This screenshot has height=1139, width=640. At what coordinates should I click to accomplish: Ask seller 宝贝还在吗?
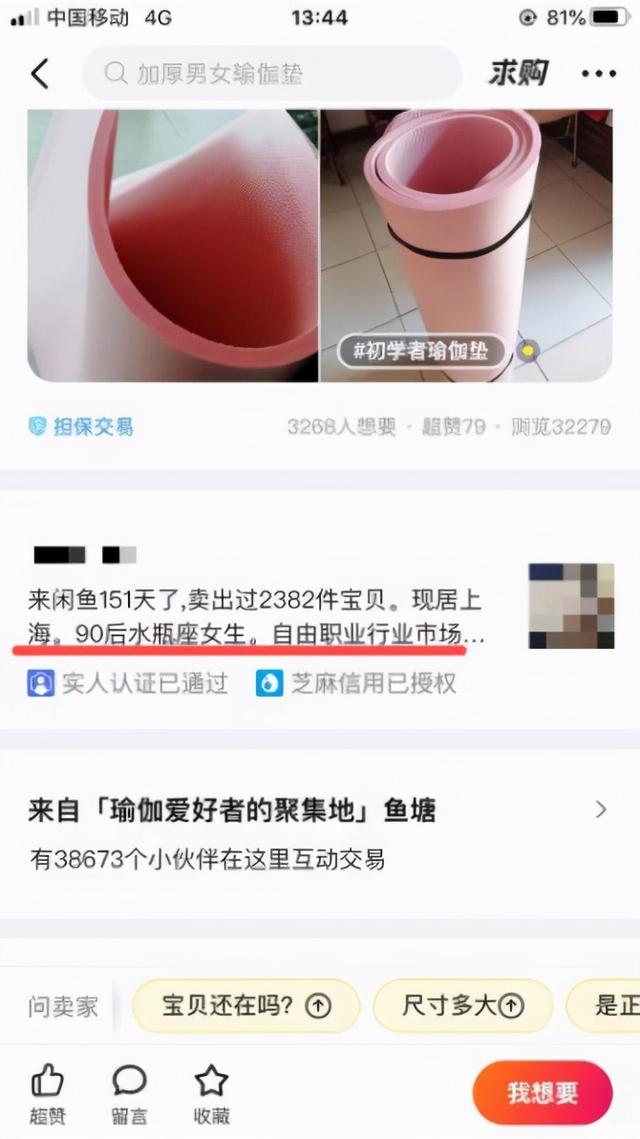coord(246,1005)
